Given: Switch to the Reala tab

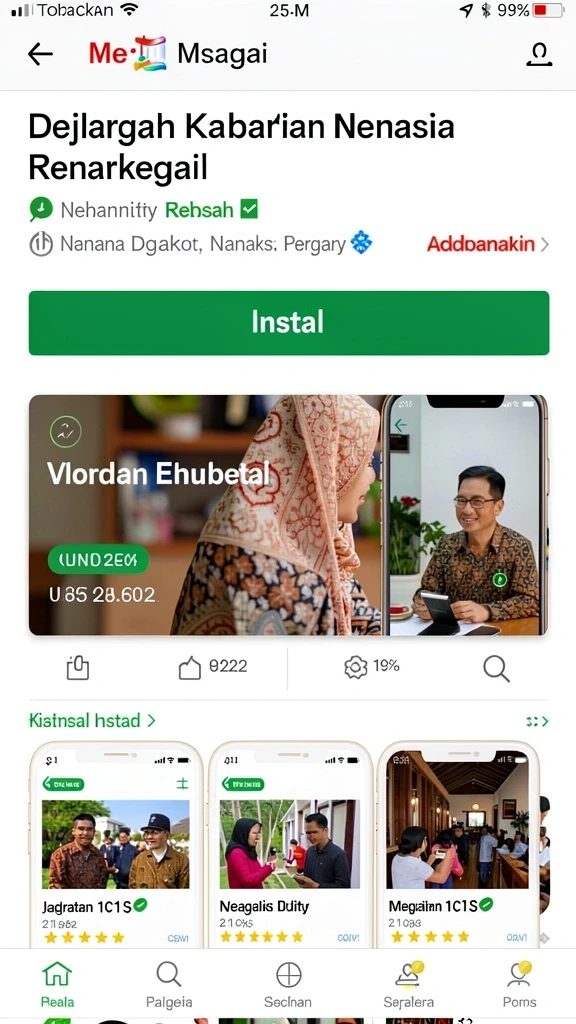Looking at the screenshot, I should pos(57,985).
